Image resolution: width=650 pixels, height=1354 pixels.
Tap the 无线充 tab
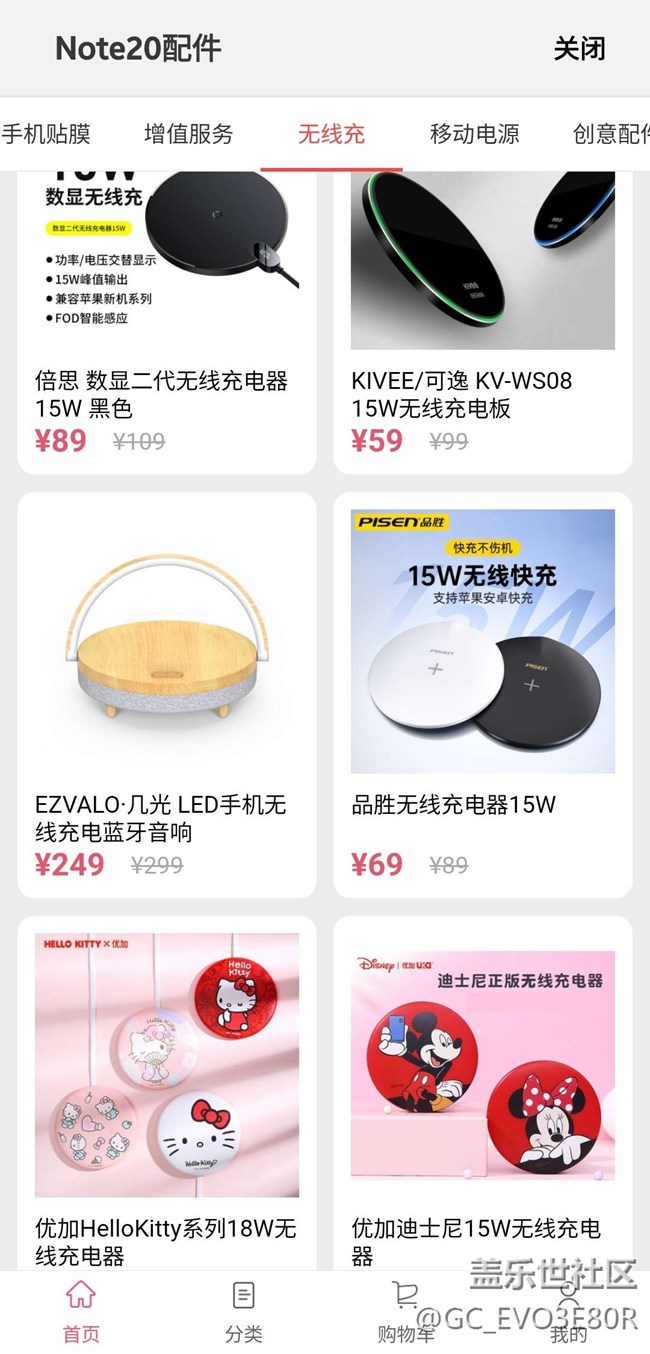pyautogui.click(x=331, y=134)
